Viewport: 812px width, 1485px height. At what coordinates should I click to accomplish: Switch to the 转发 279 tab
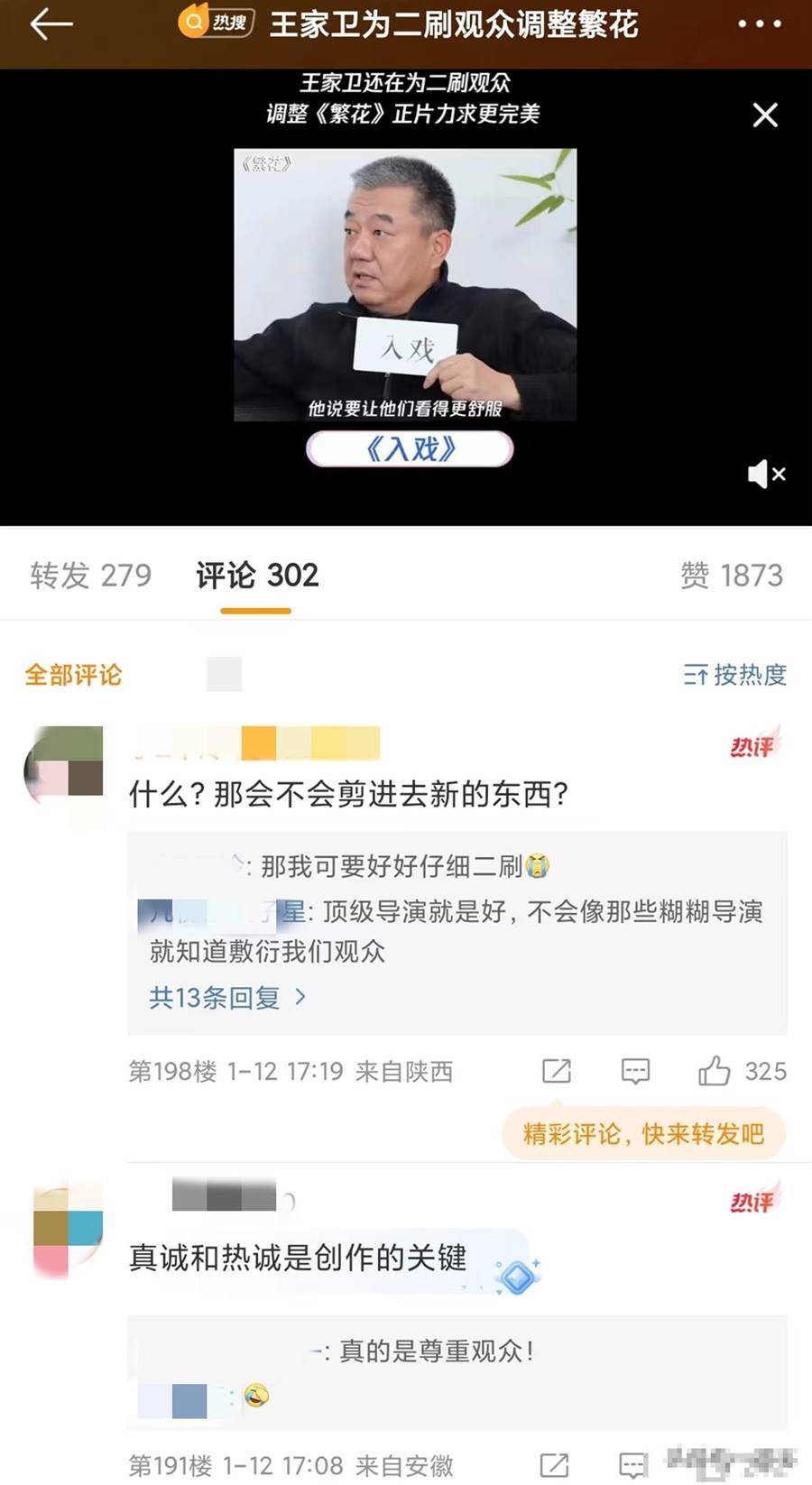coord(90,575)
